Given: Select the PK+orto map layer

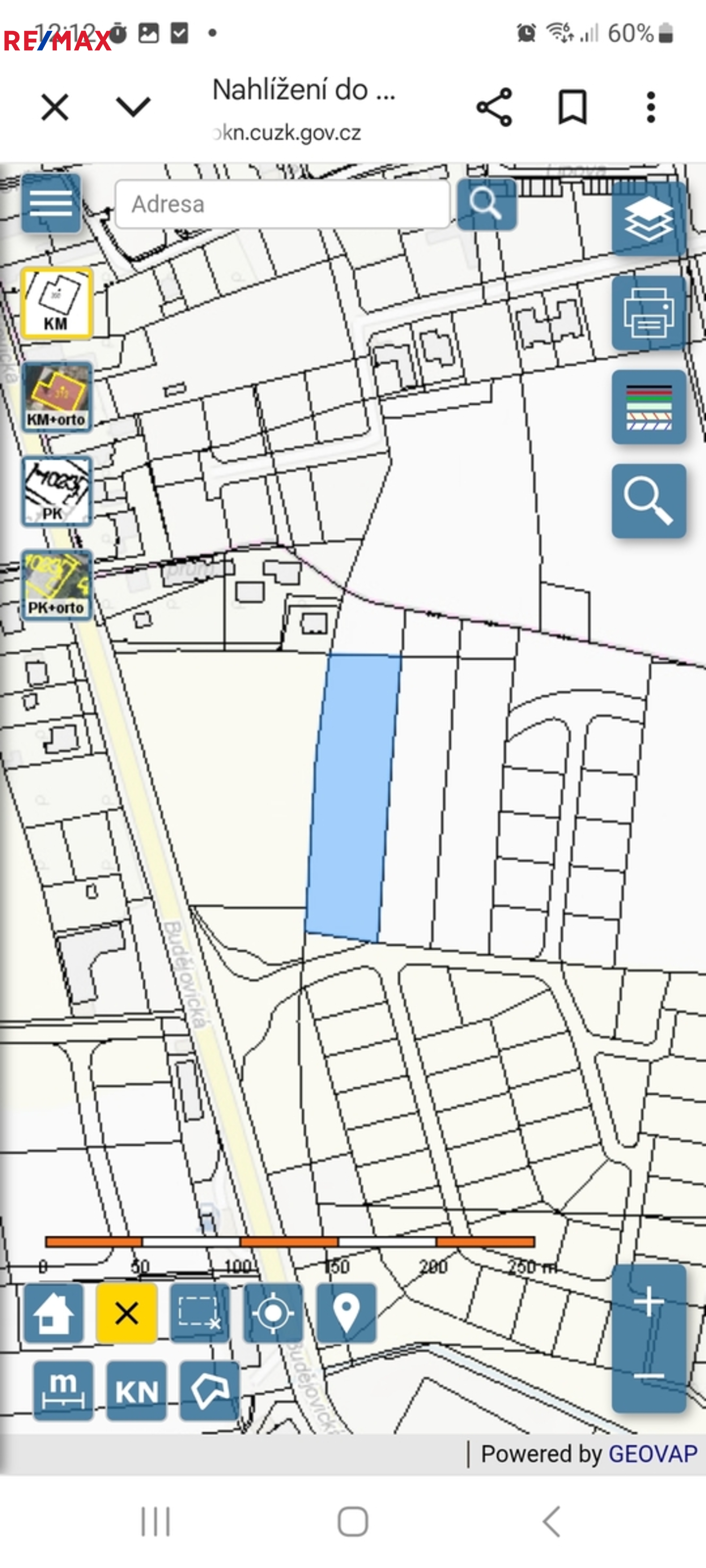Looking at the screenshot, I should [x=57, y=585].
